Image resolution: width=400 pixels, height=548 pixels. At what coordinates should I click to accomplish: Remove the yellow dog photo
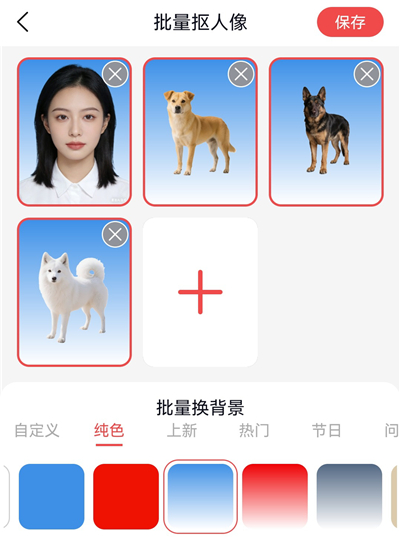point(241,74)
